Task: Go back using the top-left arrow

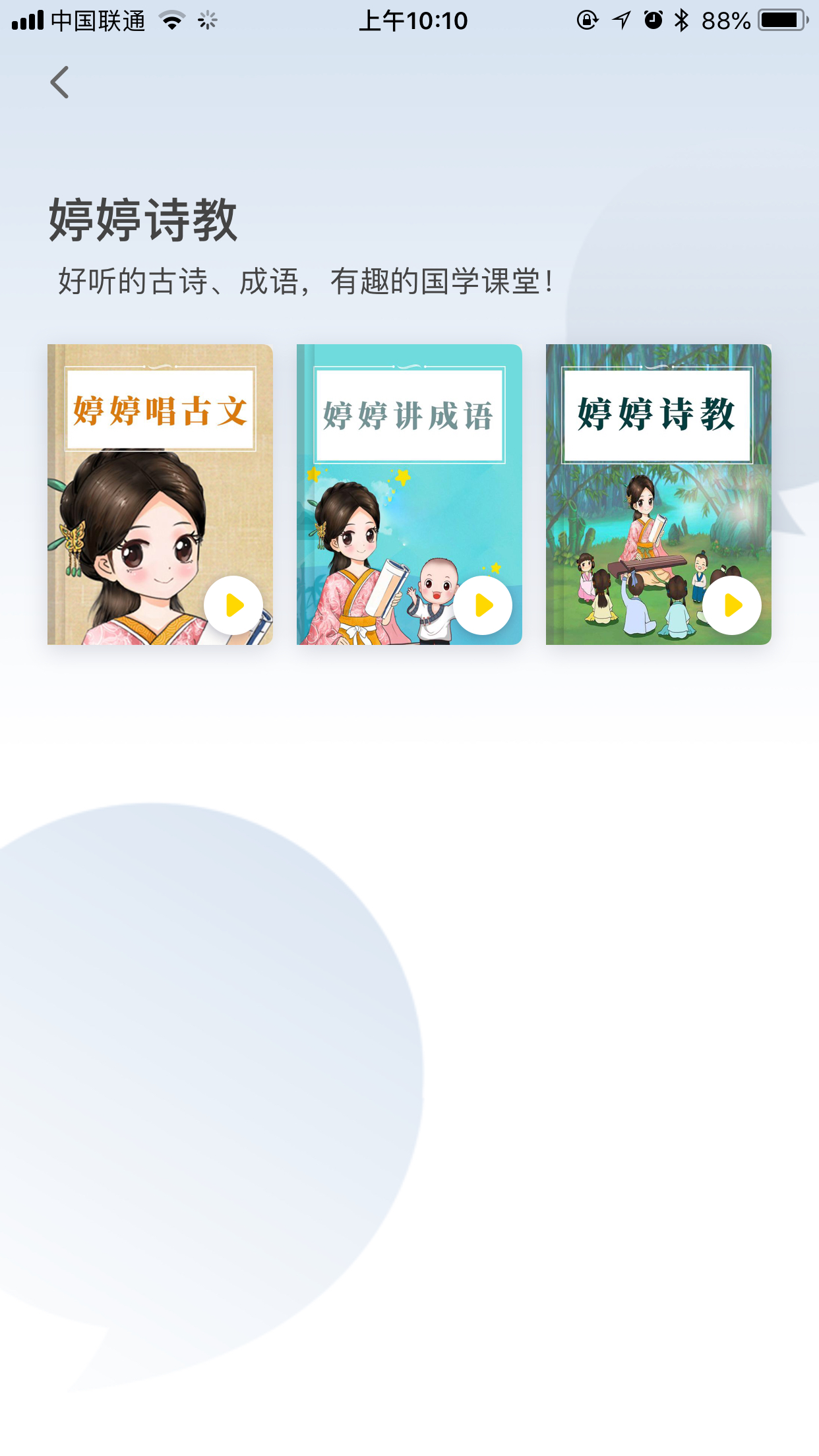Action: pyautogui.click(x=59, y=82)
